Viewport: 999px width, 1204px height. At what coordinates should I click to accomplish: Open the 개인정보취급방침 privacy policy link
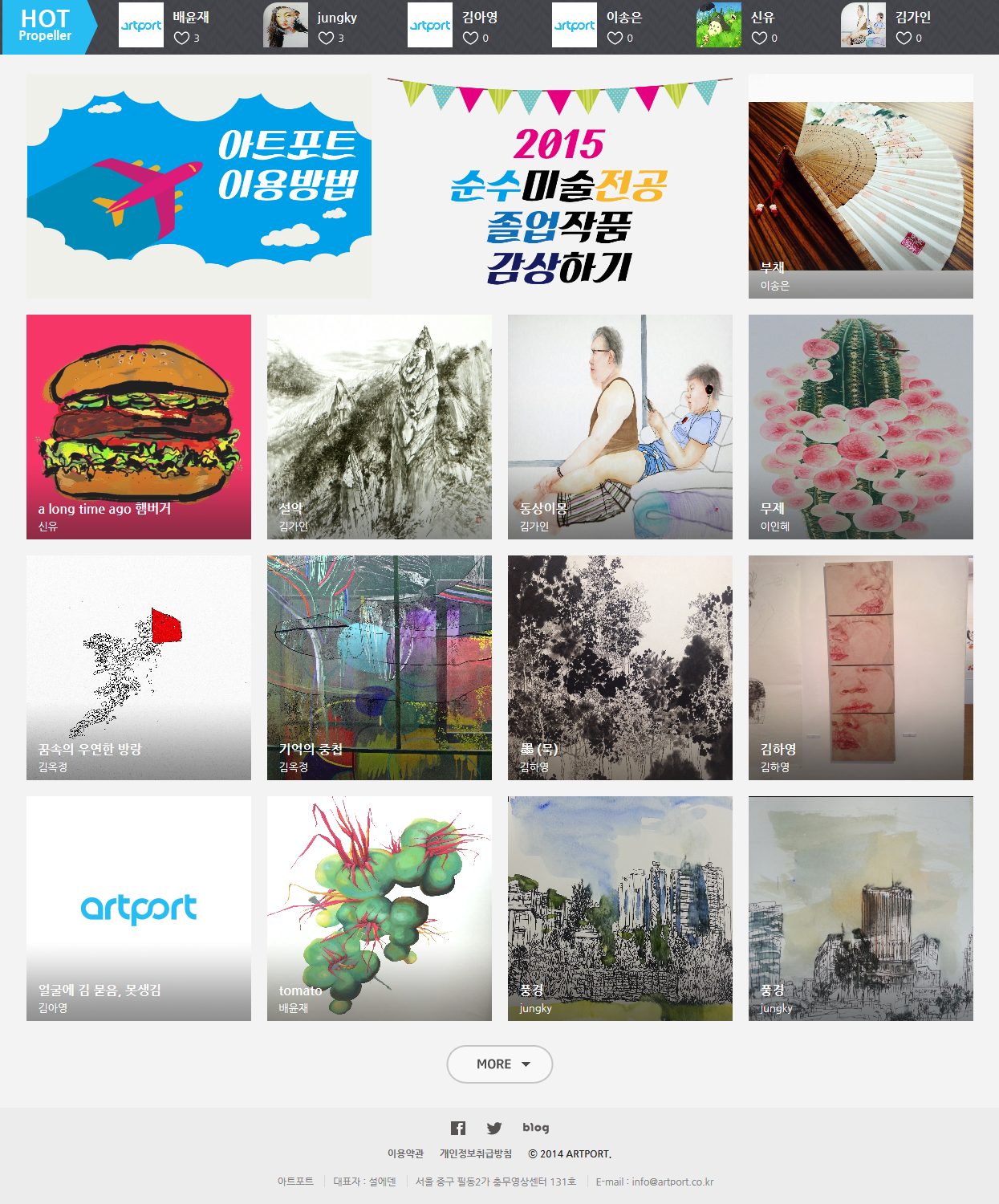(x=475, y=1153)
